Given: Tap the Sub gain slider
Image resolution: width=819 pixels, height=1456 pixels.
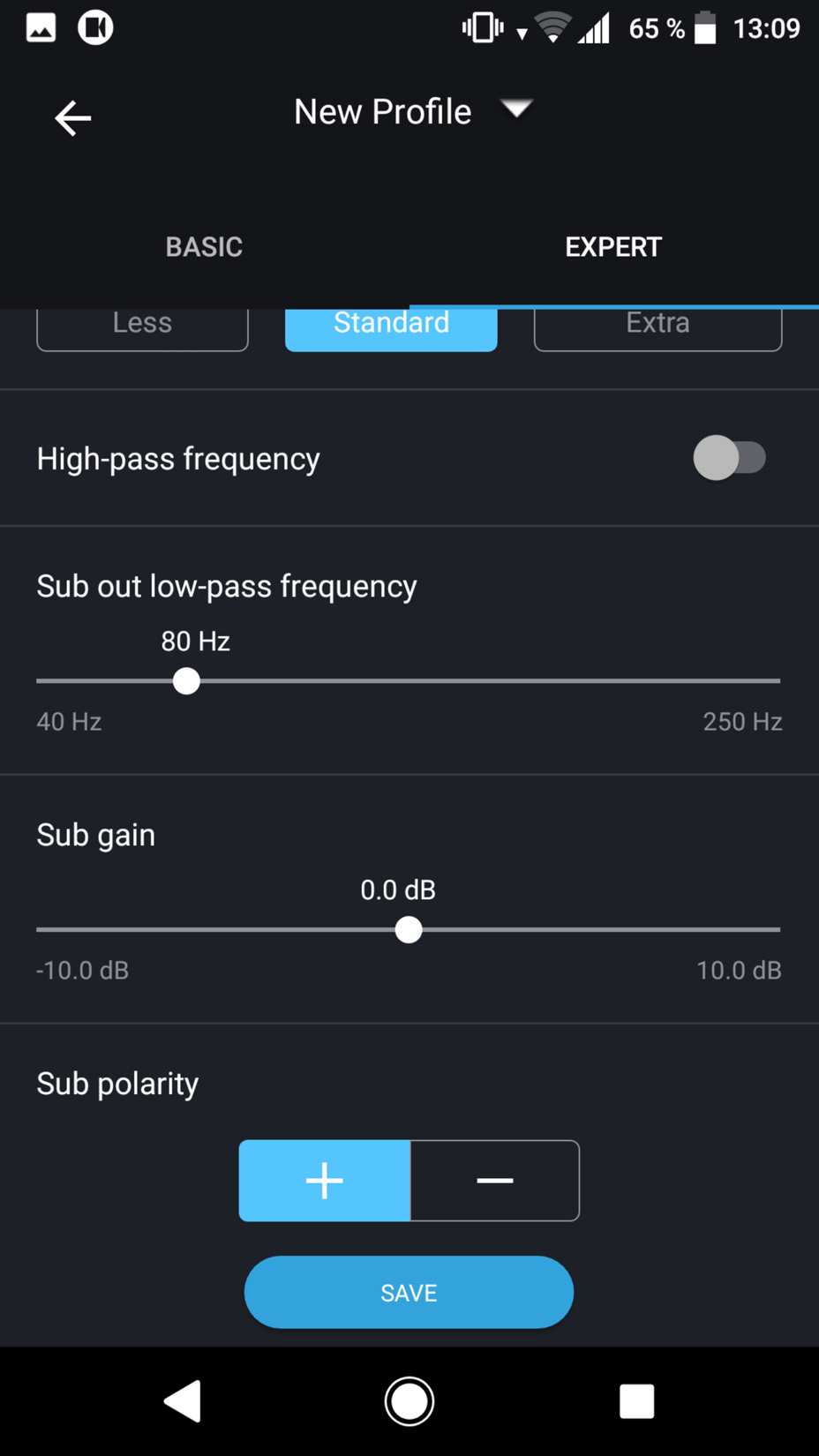Looking at the screenshot, I should tap(409, 930).
